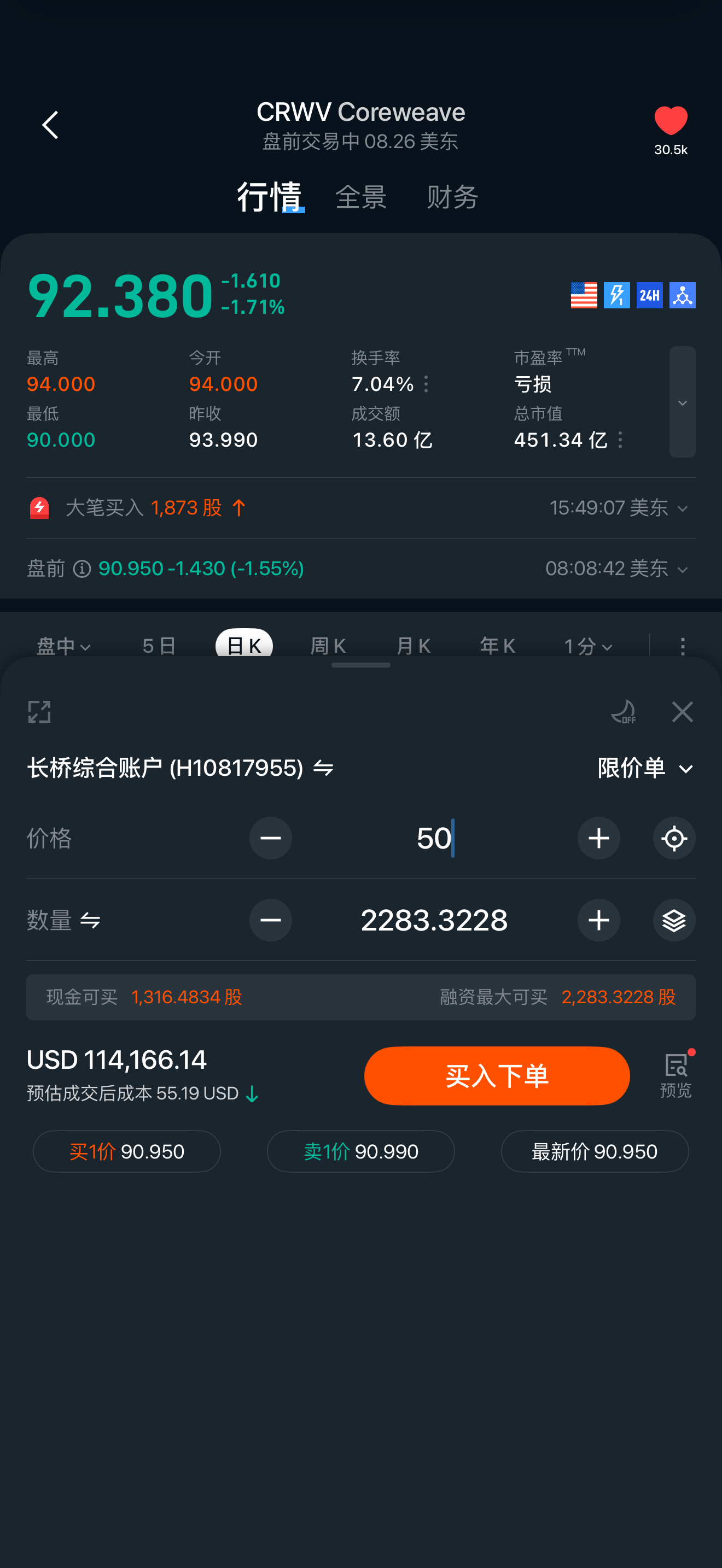Switch the 长桥综合账户 account

tap(180, 768)
